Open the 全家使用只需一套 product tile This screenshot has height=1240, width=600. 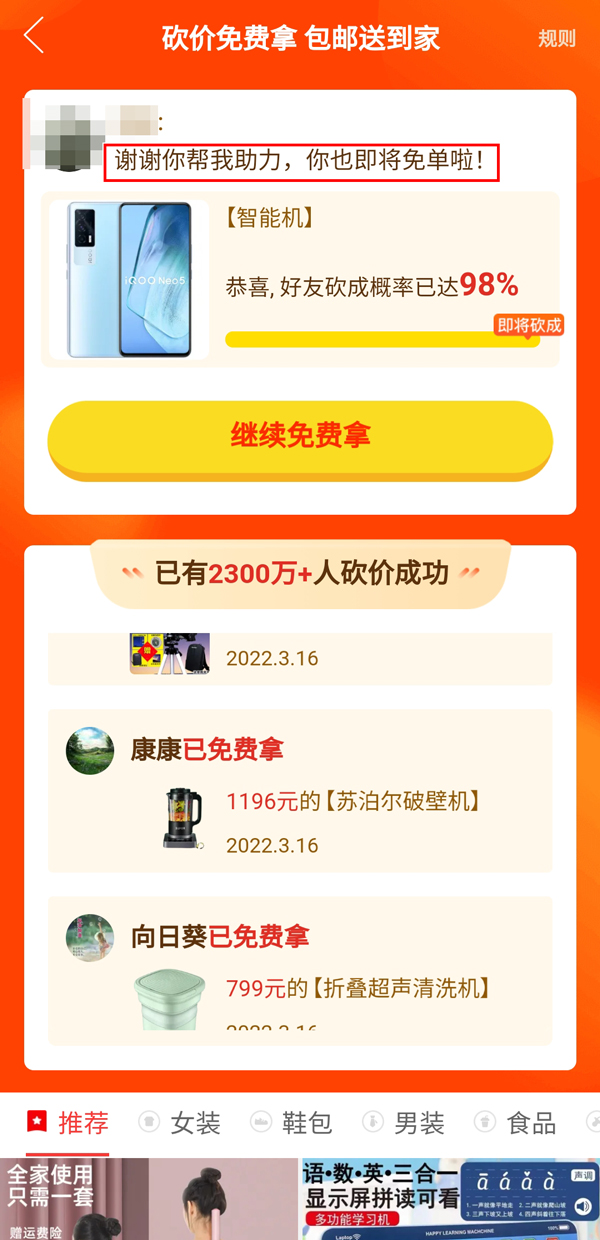click(148, 1200)
